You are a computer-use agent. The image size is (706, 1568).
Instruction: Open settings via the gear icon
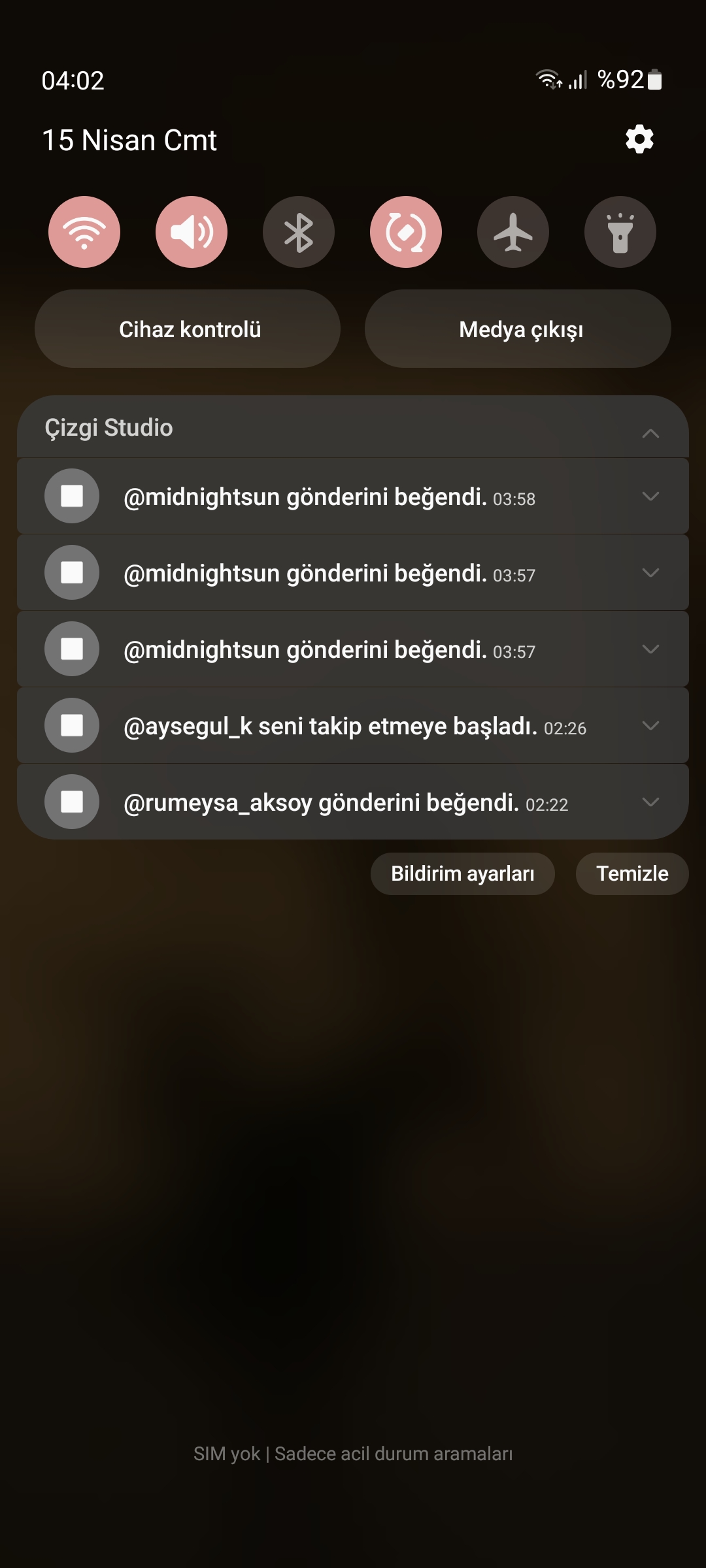639,139
